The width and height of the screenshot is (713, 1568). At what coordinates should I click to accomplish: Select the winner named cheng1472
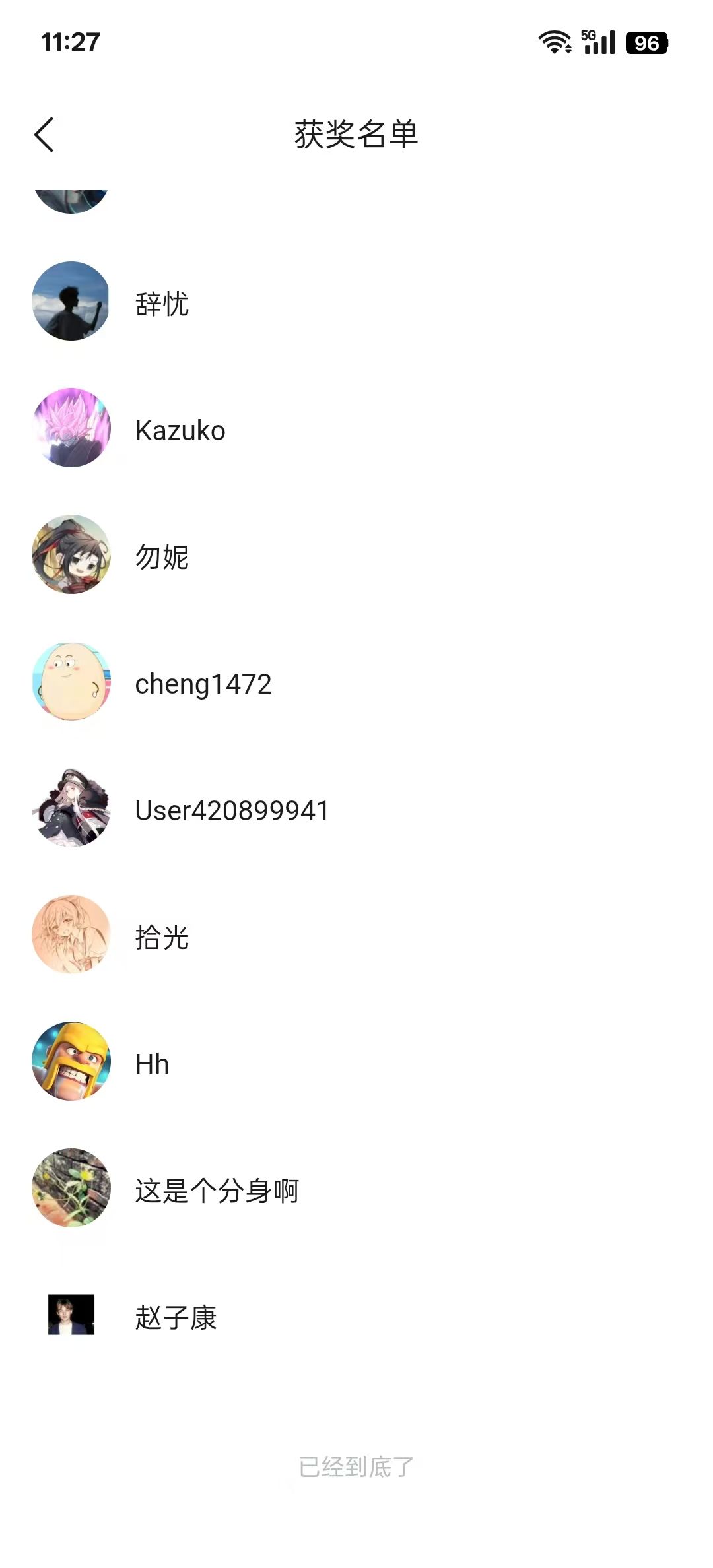(204, 684)
